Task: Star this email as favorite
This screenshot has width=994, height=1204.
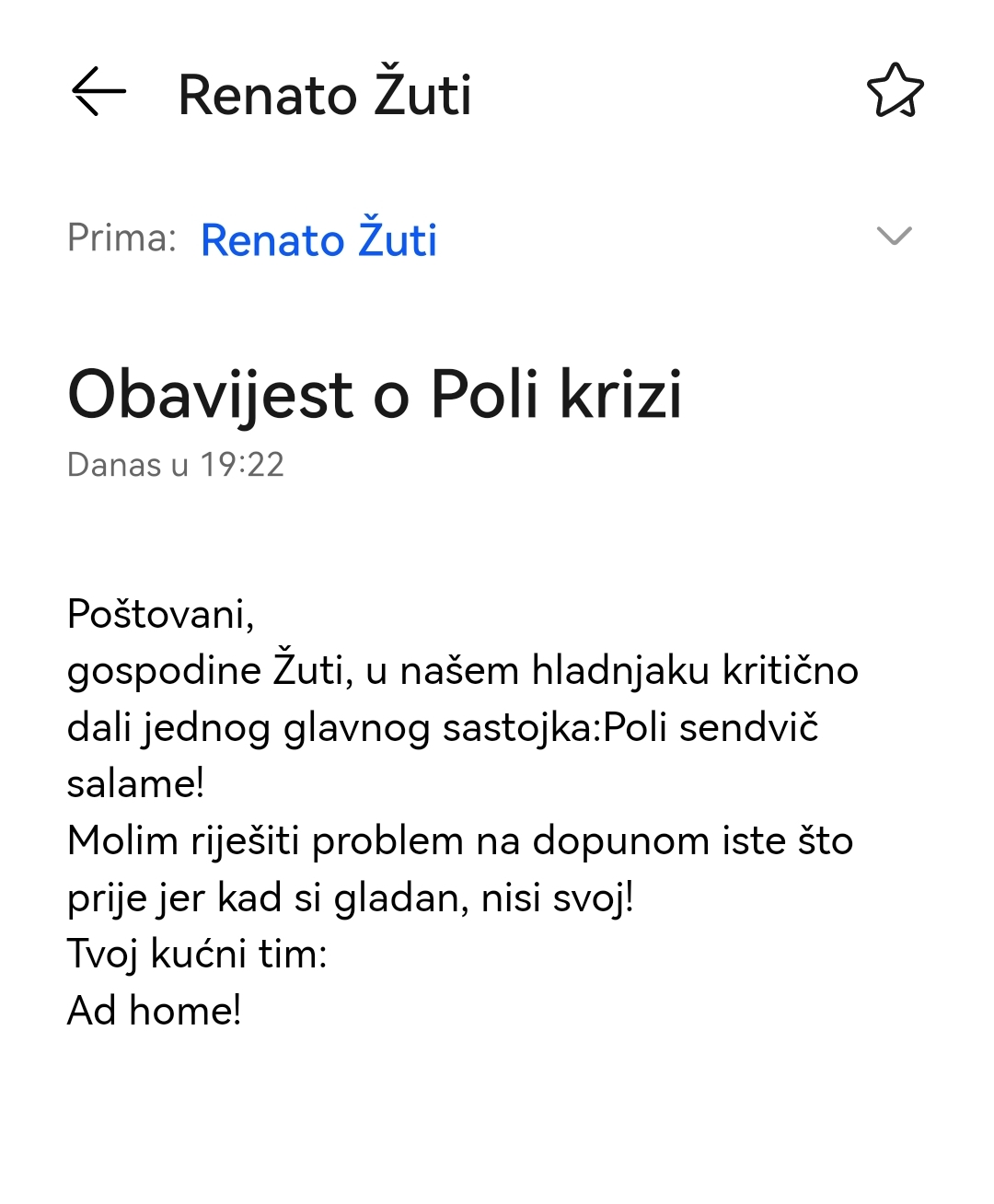Action: click(895, 91)
